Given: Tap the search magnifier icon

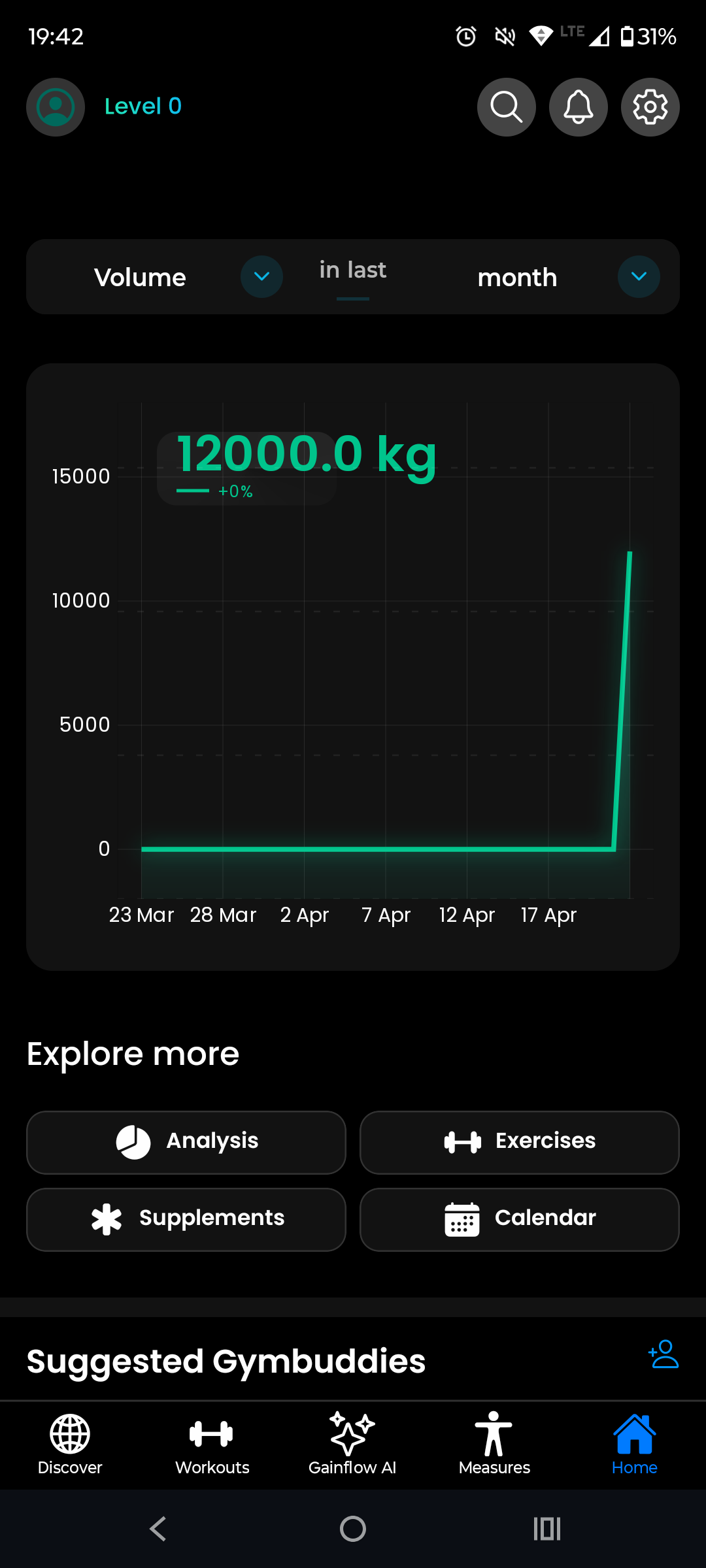Looking at the screenshot, I should pos(507,107).
